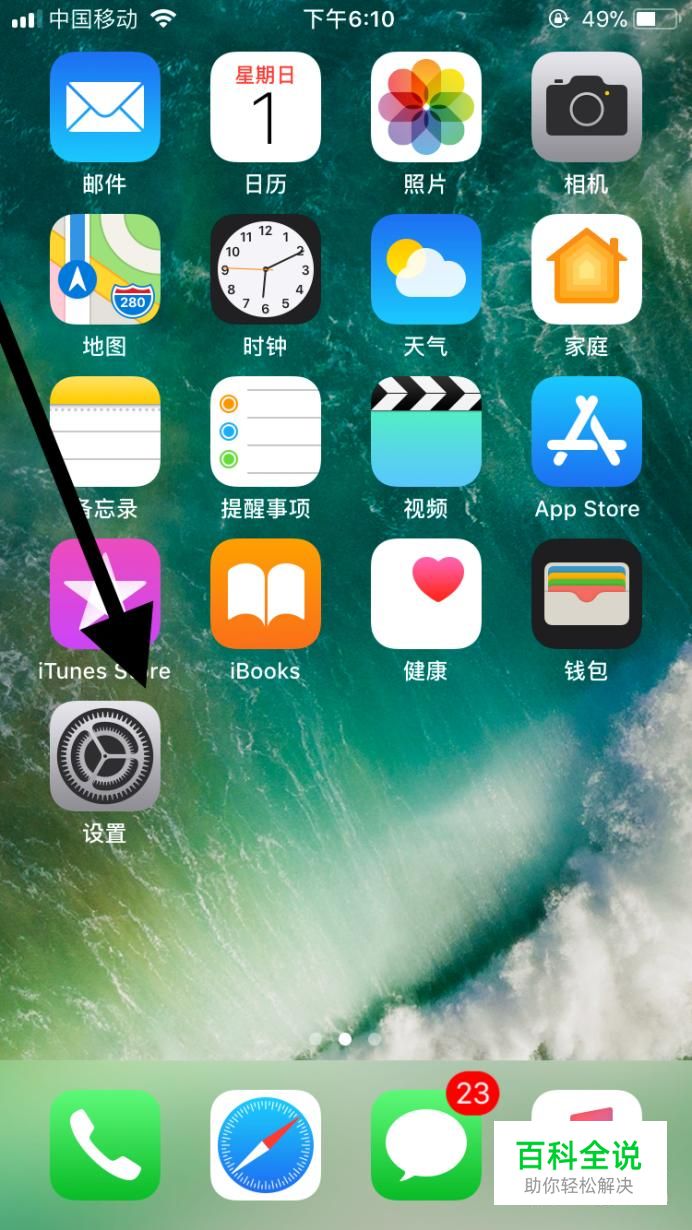Open the 视频 videos app
This screenshot has height=1230, width=692.
pyautogui.click(x=426, y=431)
